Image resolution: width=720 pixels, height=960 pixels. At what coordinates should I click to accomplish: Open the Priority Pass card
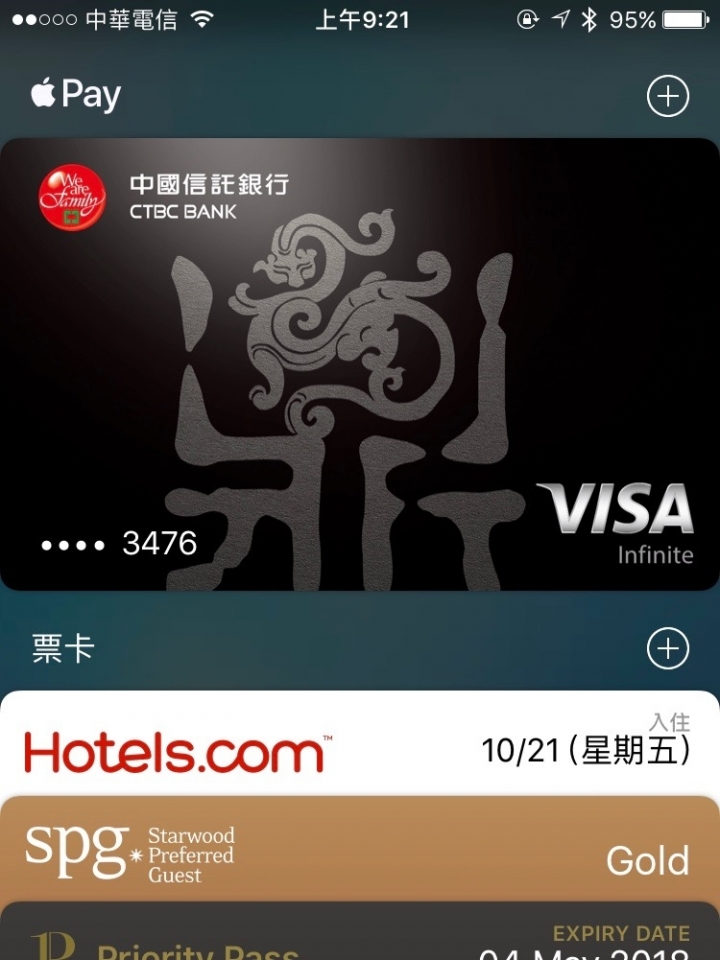[x=360, y=937]
